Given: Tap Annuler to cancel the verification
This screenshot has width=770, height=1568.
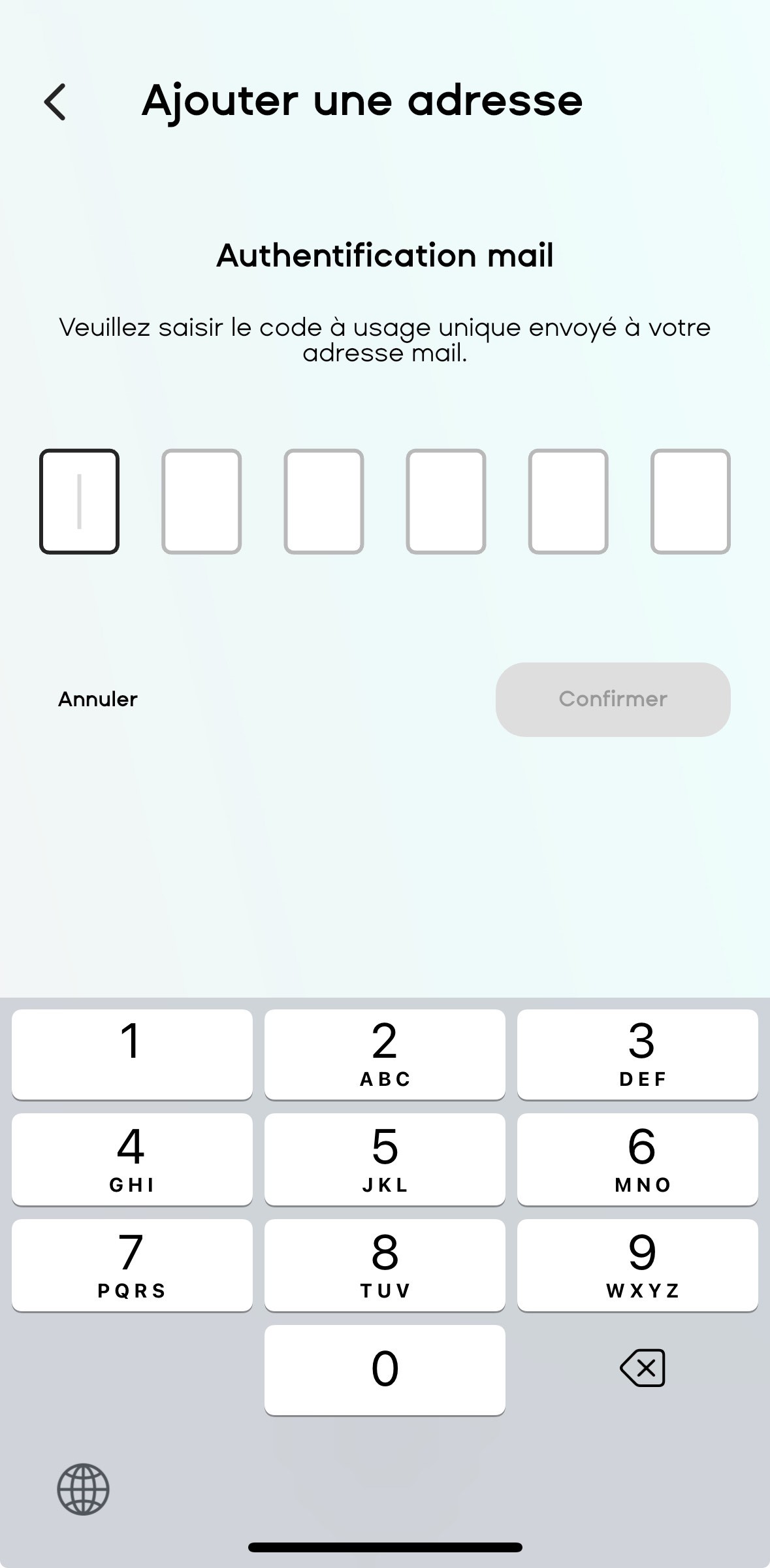Looking at the screenshot, I should [97, 699].
